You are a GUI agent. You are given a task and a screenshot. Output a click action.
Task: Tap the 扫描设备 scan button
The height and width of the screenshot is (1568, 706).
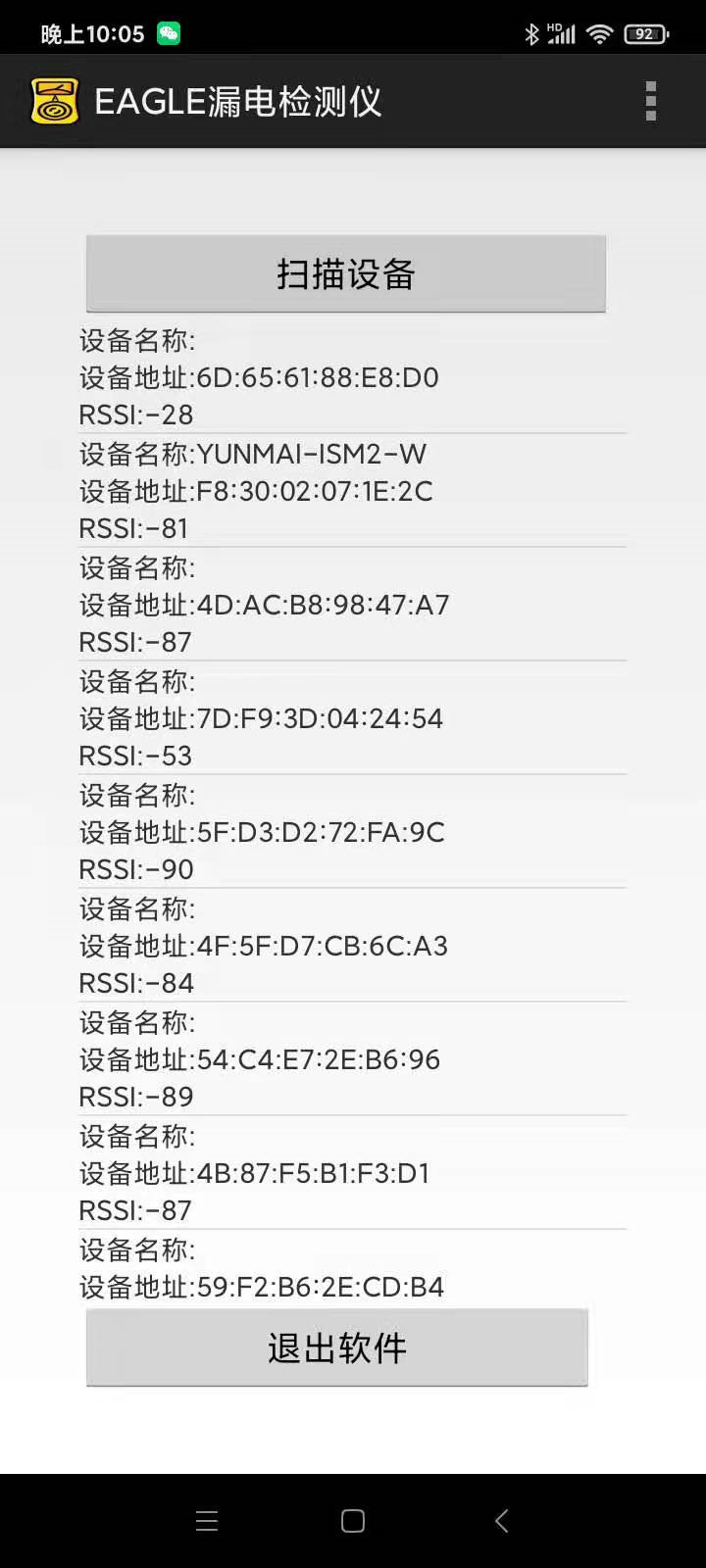[346, 274]
